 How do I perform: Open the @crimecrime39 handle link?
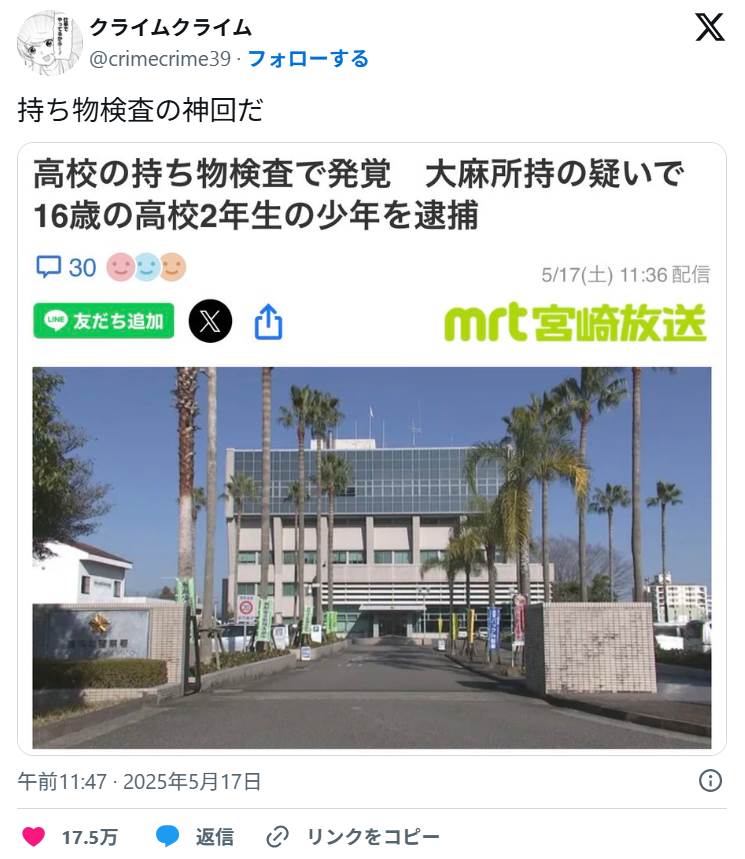(x=160, y=59)
